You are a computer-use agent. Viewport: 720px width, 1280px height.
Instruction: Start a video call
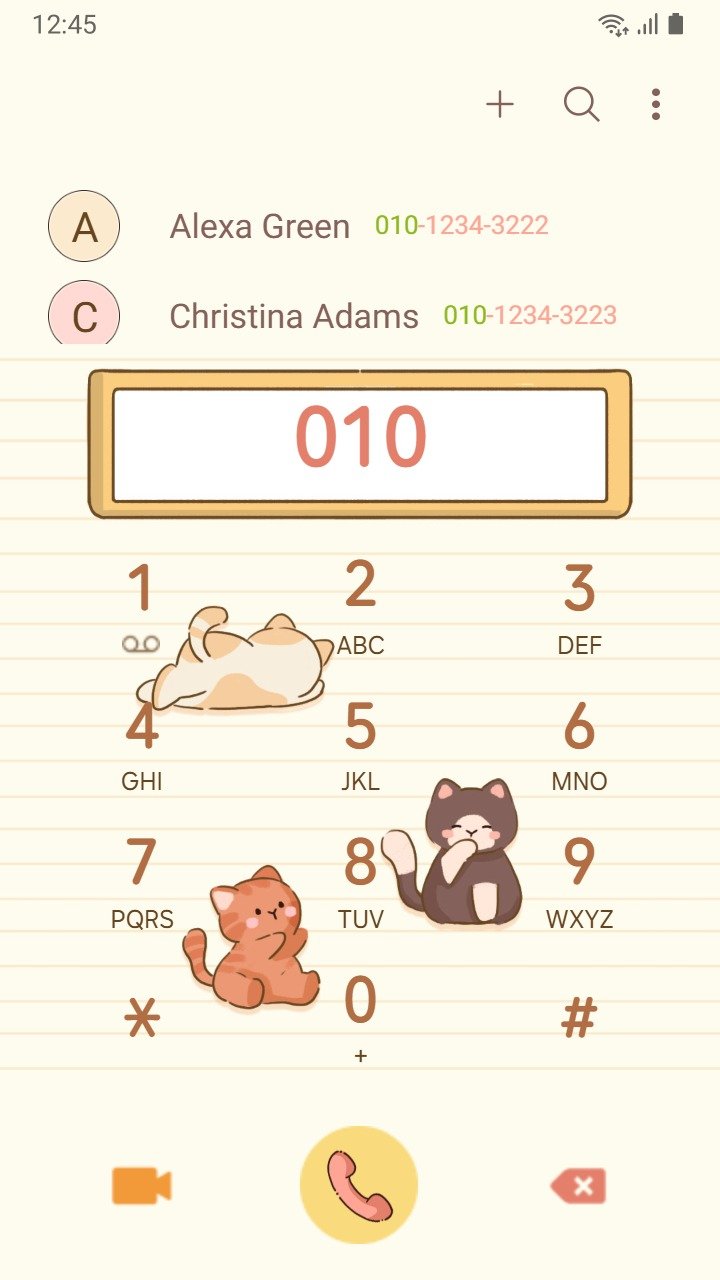pos(141,1186)
